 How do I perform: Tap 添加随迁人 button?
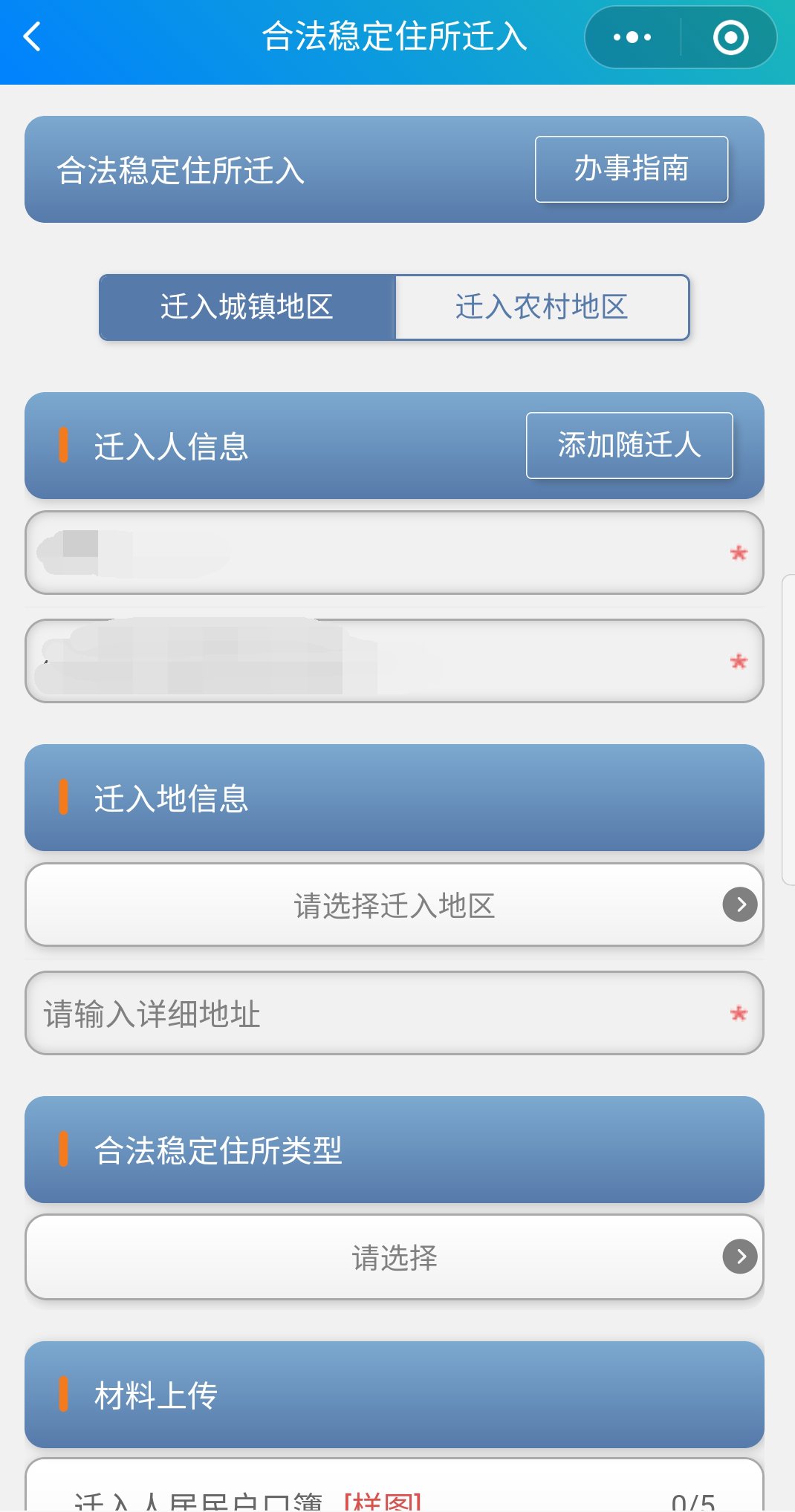(x=629, y=446)
